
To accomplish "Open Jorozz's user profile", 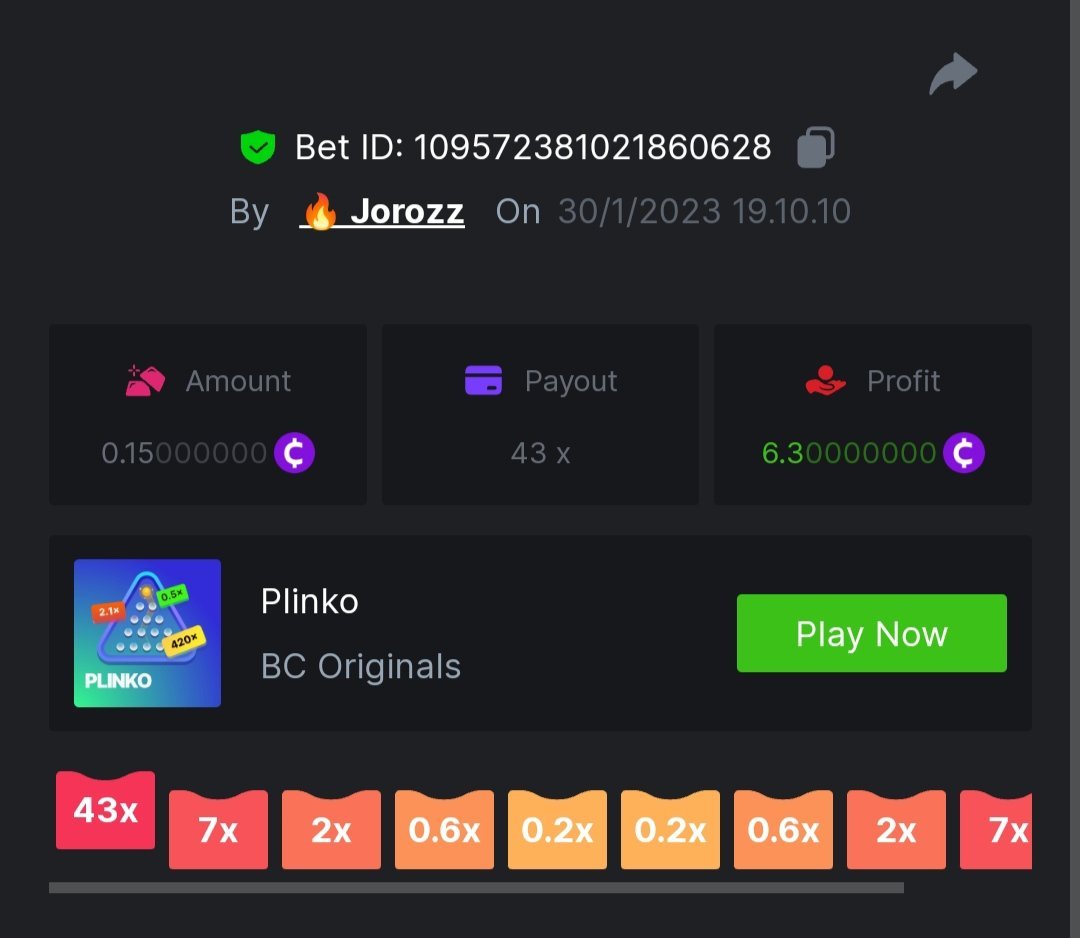I will point(383,212).
